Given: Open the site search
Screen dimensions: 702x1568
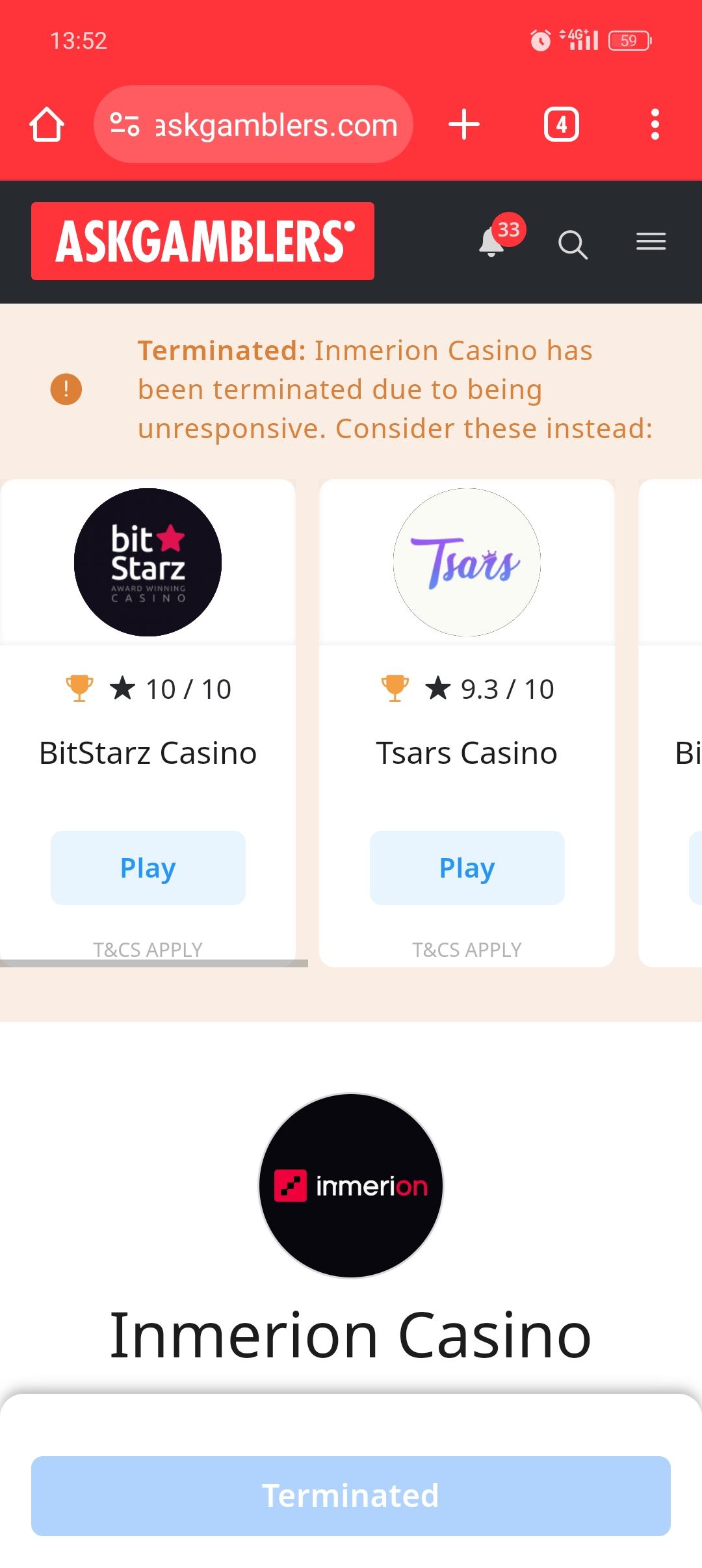Looking at the screenshot, I should click(x=573, y=244).
